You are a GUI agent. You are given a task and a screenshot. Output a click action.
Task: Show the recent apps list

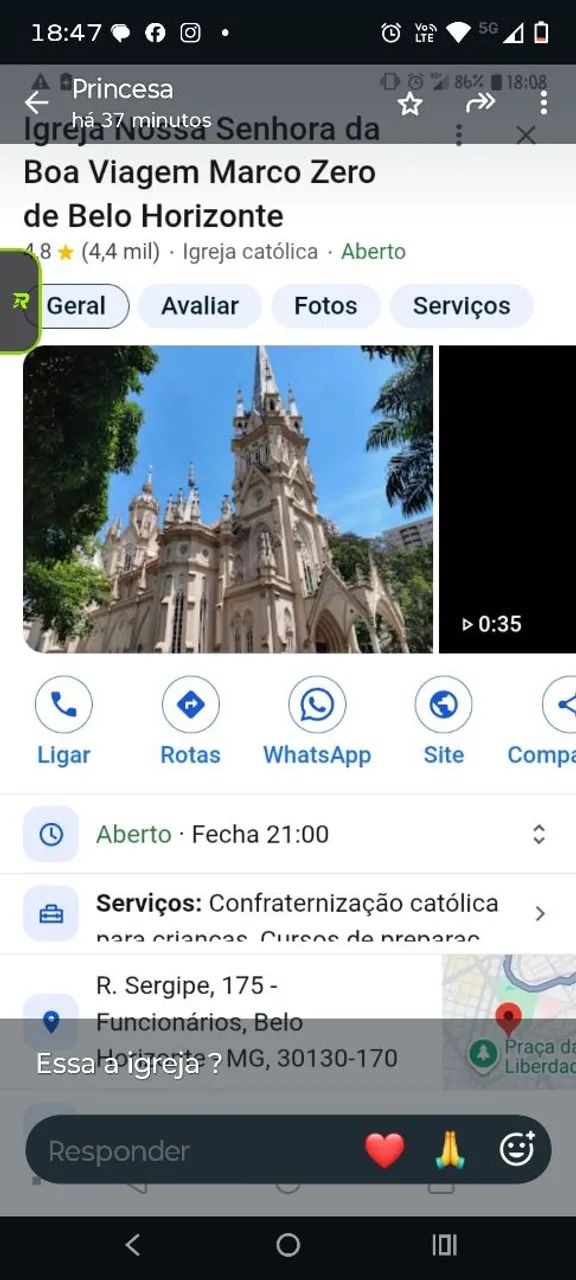(444, 1245)
